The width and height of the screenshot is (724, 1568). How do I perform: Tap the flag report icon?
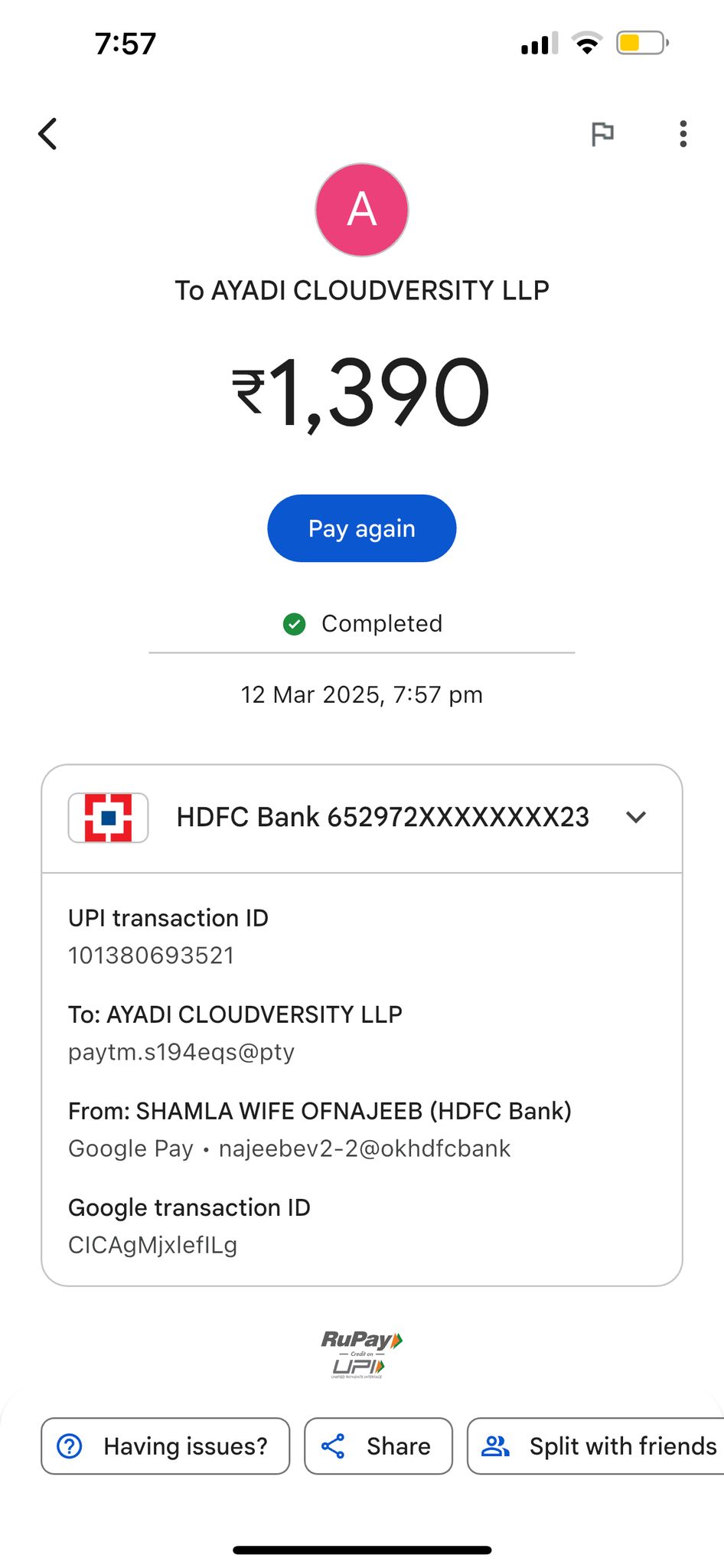pyautogui.click(x=602, y=134)
